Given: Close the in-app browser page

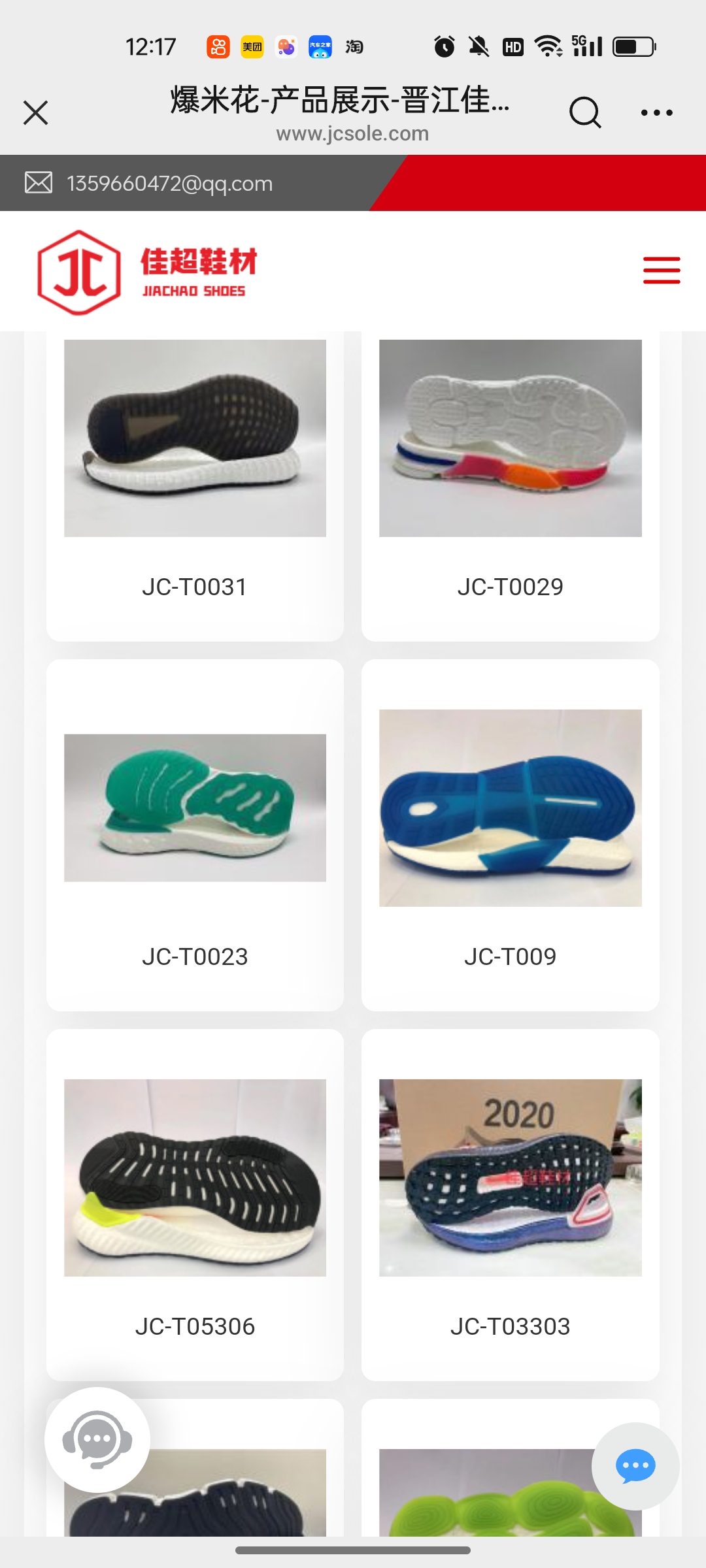Looking at the screenshot, I should click(36, 112).
